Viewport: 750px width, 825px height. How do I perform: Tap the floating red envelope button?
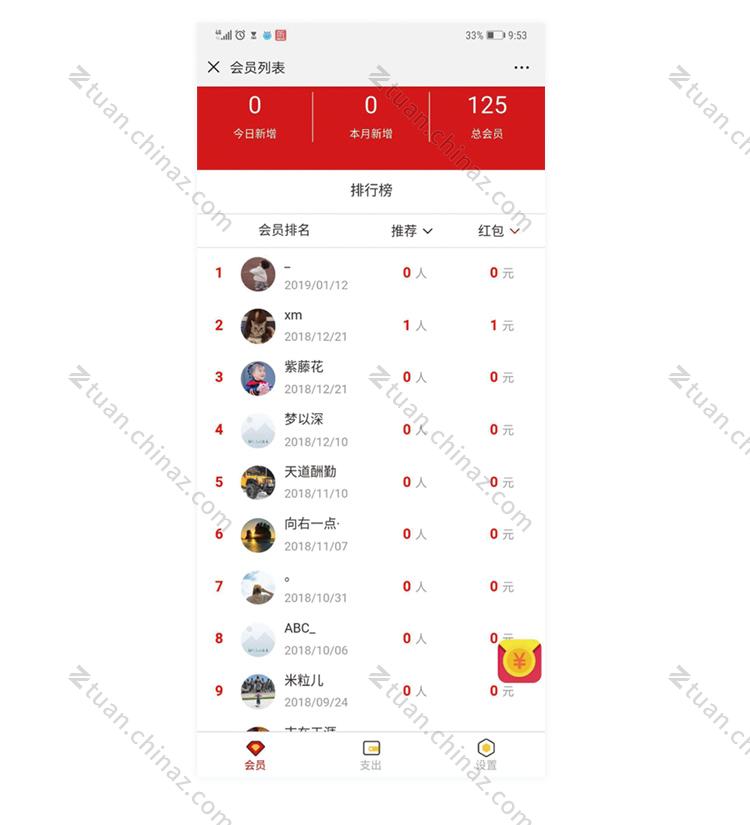click(x=519, y=661)
